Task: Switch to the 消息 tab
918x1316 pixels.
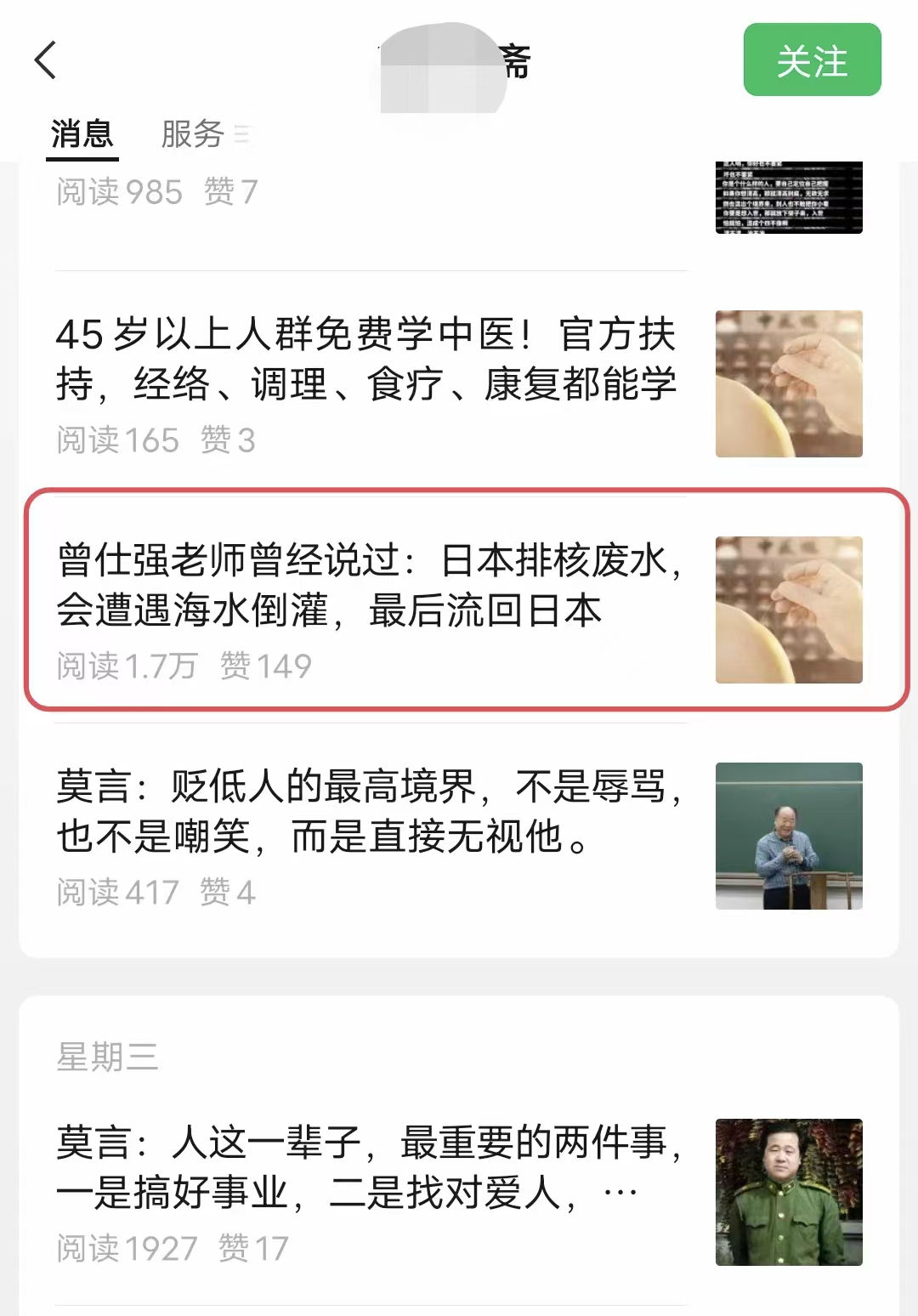Action: pos(82,134)
